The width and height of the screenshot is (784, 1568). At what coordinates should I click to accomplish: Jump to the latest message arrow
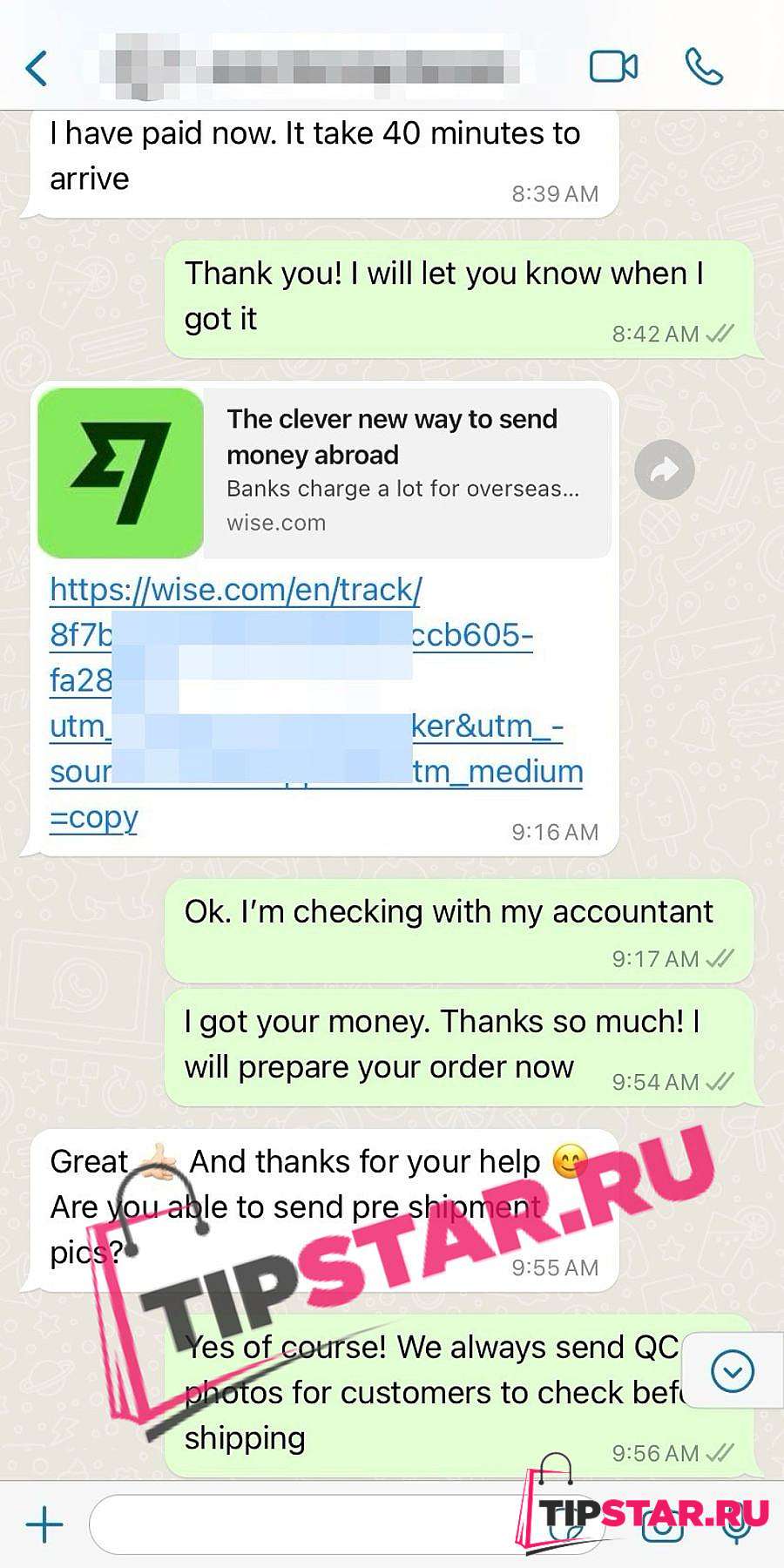click(x=733, y=1371)
